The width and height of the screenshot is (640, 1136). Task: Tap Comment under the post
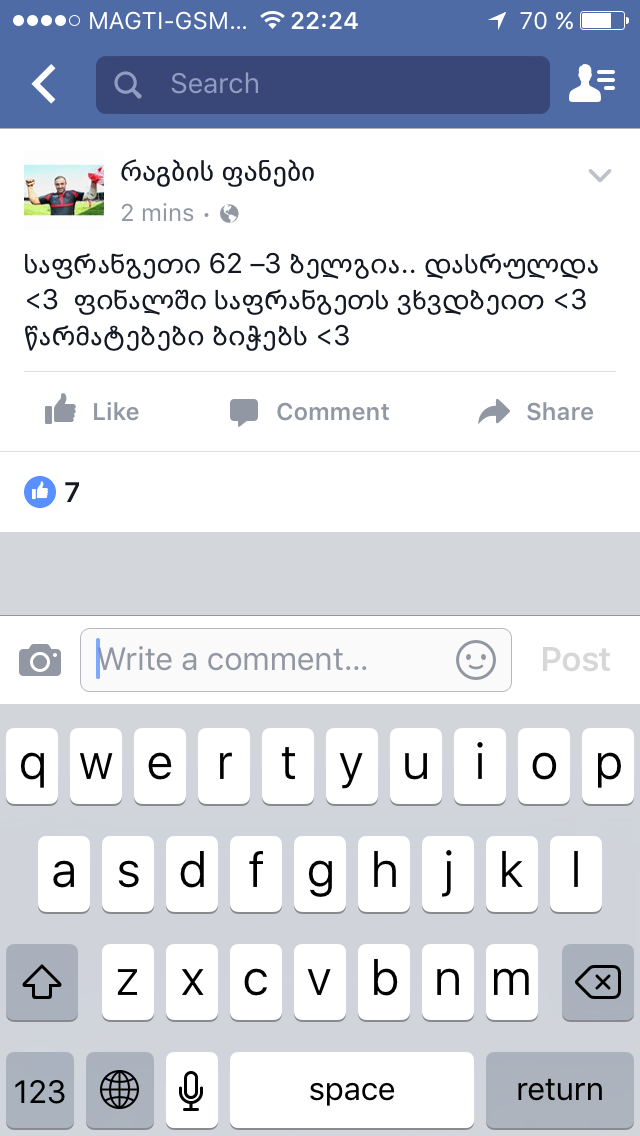click(x=309, y=411)
